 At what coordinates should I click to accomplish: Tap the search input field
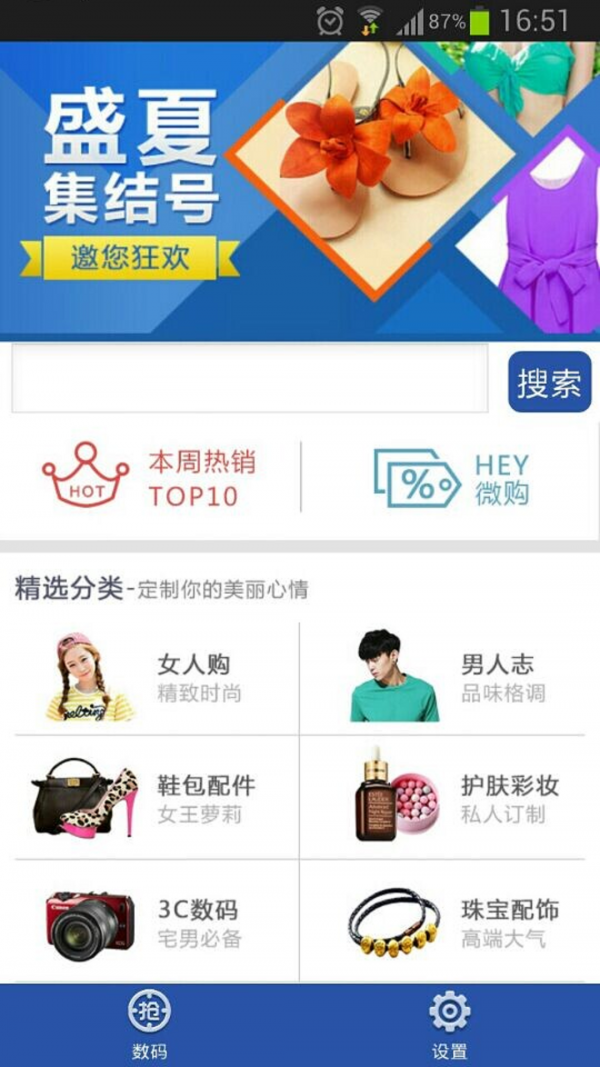click(x=250, y=379)
